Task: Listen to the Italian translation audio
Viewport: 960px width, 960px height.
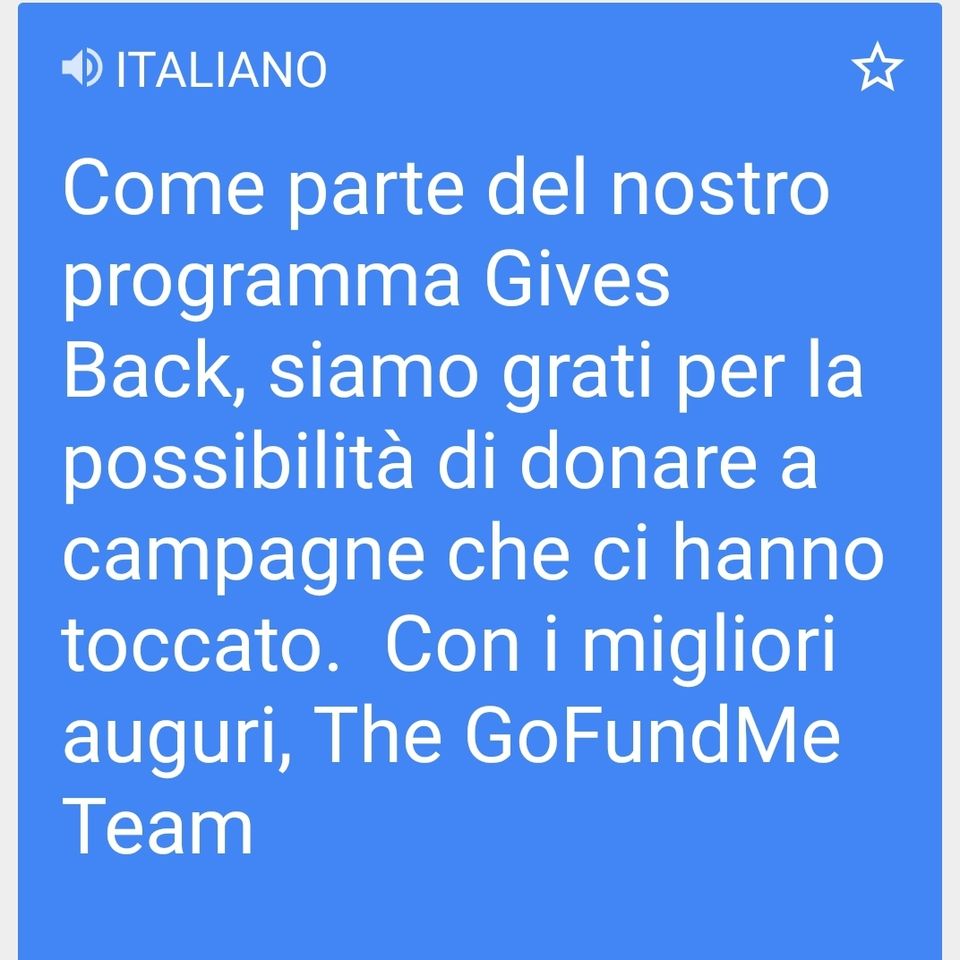Action: 83,70
